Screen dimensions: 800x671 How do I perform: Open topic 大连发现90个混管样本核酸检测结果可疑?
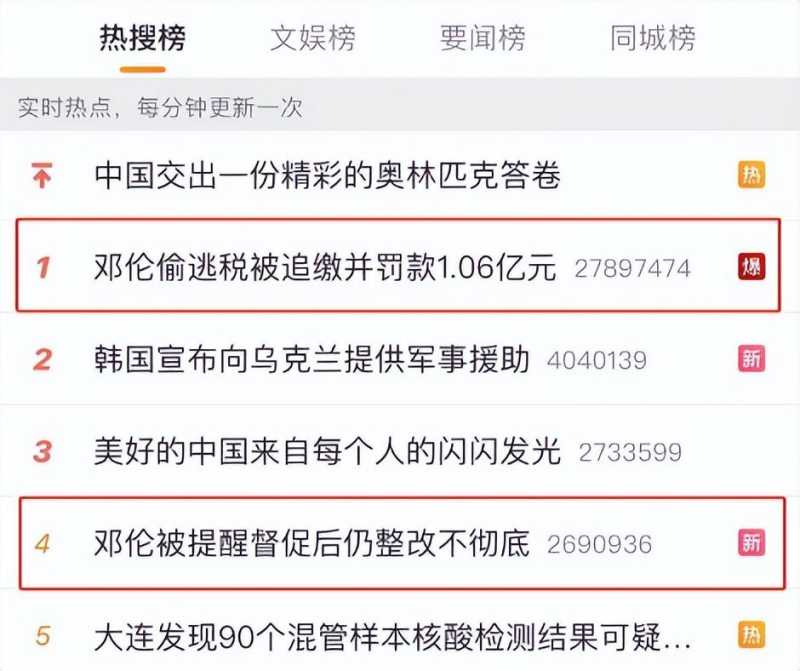(392, 635)
